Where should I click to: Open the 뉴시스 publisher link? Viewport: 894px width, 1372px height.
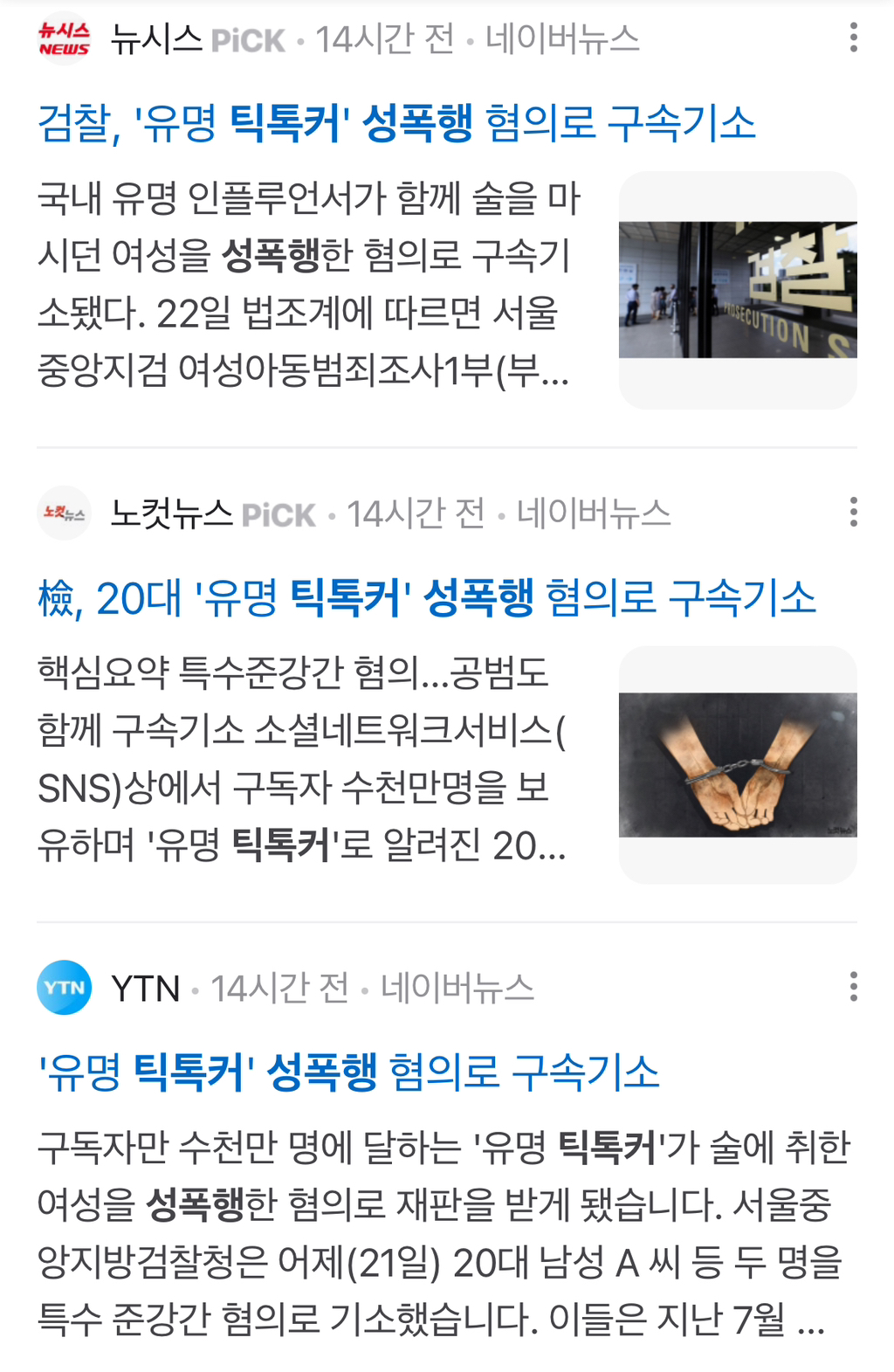click(x=155, y=39)
